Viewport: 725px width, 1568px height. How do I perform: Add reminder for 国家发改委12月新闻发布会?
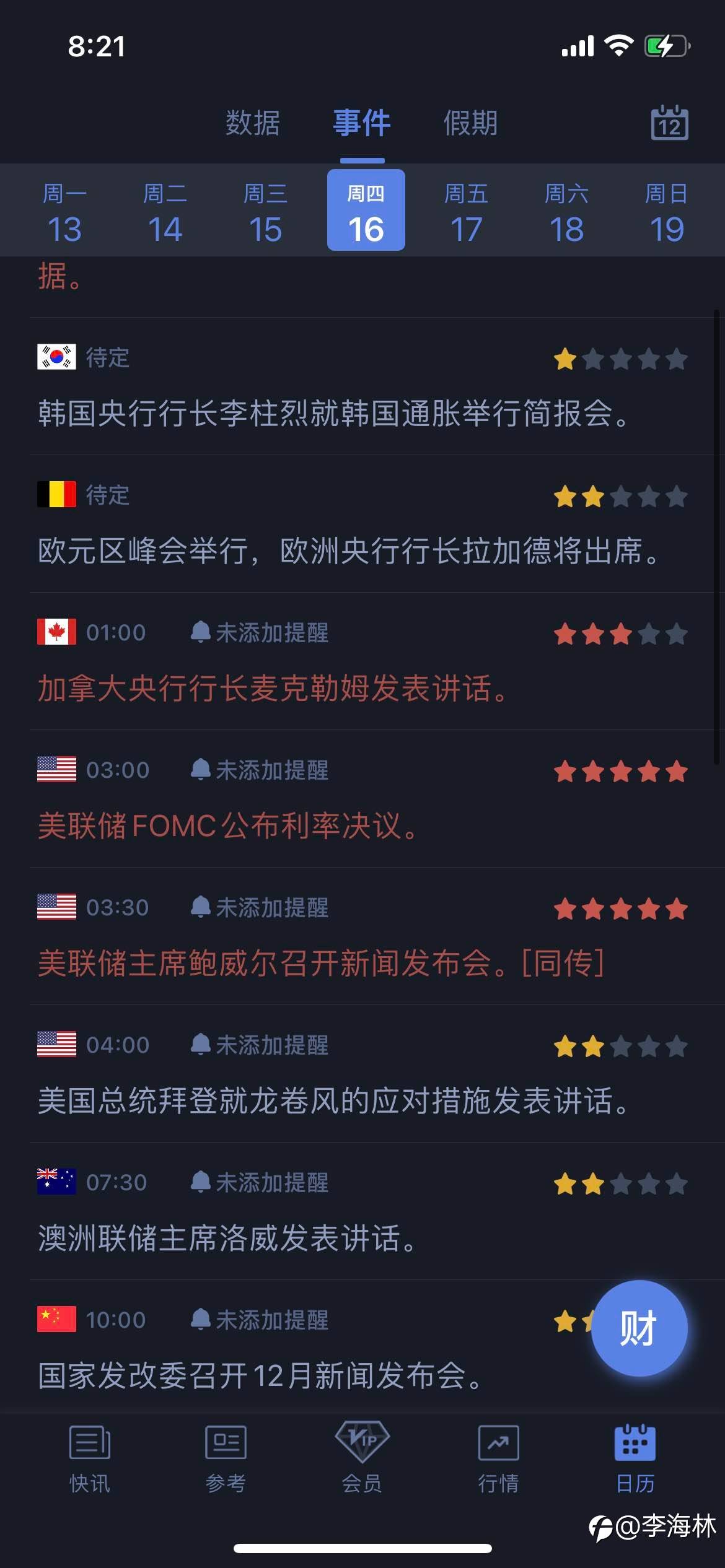point(259,1320)
